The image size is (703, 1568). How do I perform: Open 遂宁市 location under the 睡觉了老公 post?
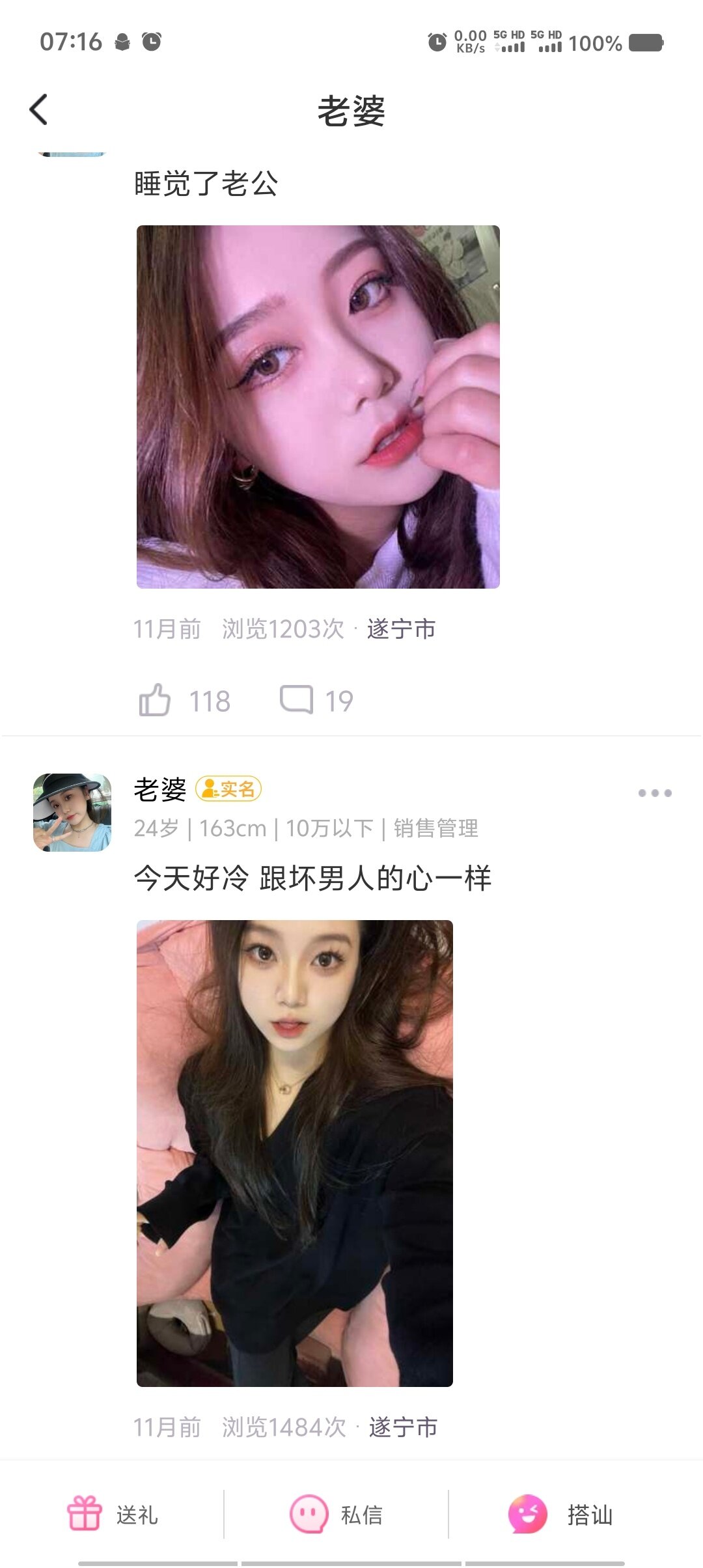click(x=401, y=629)
